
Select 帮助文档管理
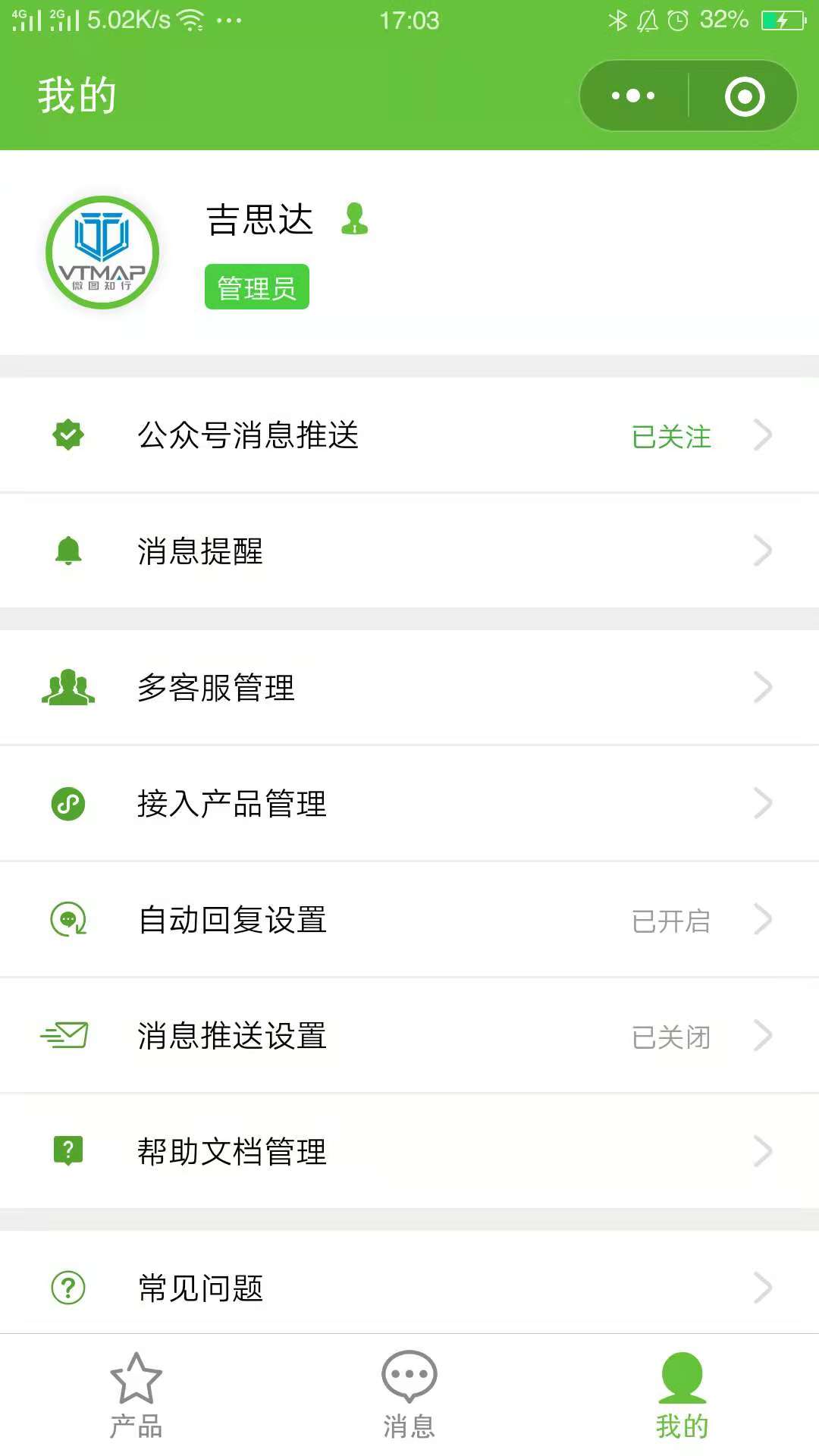[x=409, y=1152]
